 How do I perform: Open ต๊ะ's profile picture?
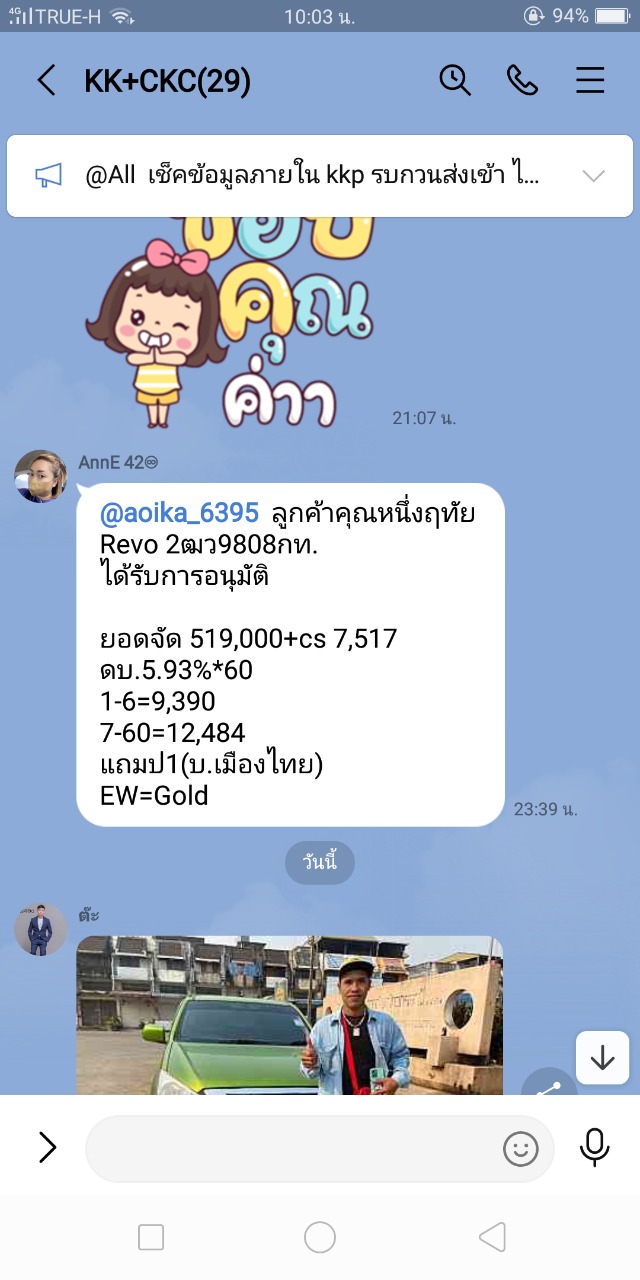point(41,929)
